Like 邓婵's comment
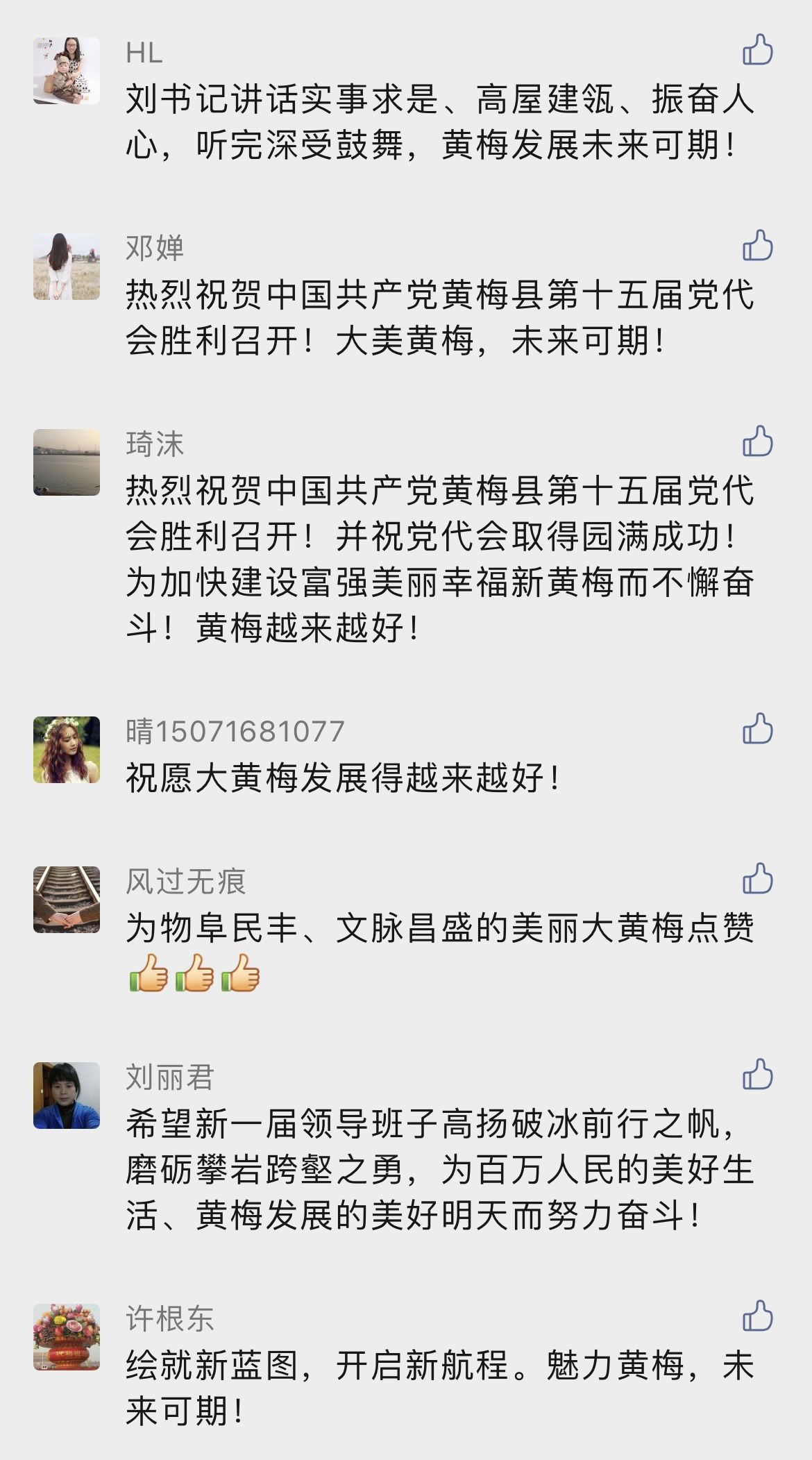This screenshot has width=812, height=1460. coord(757,246)
